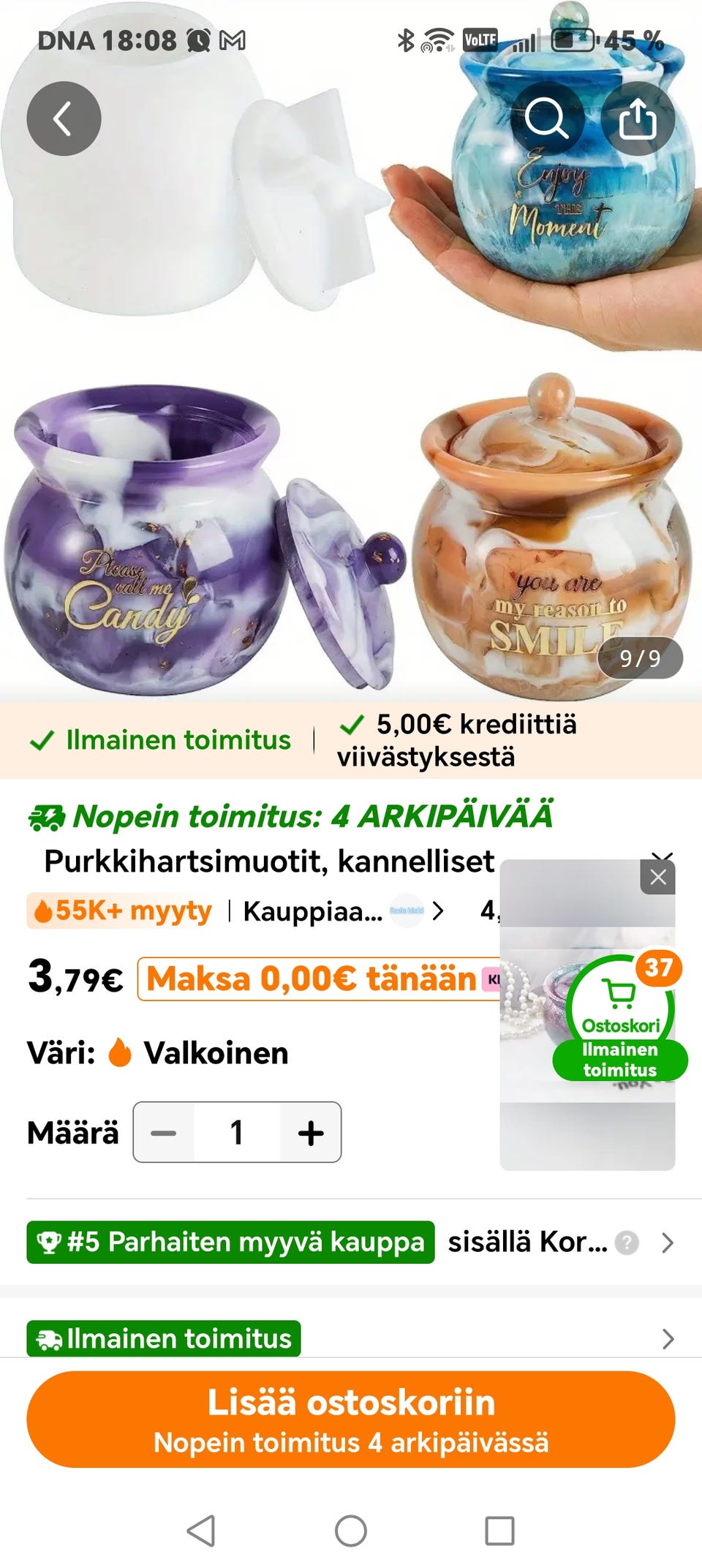
Task: Click the 5,00€ krediittiä checkmark
Action: click(x=352, y=727)
